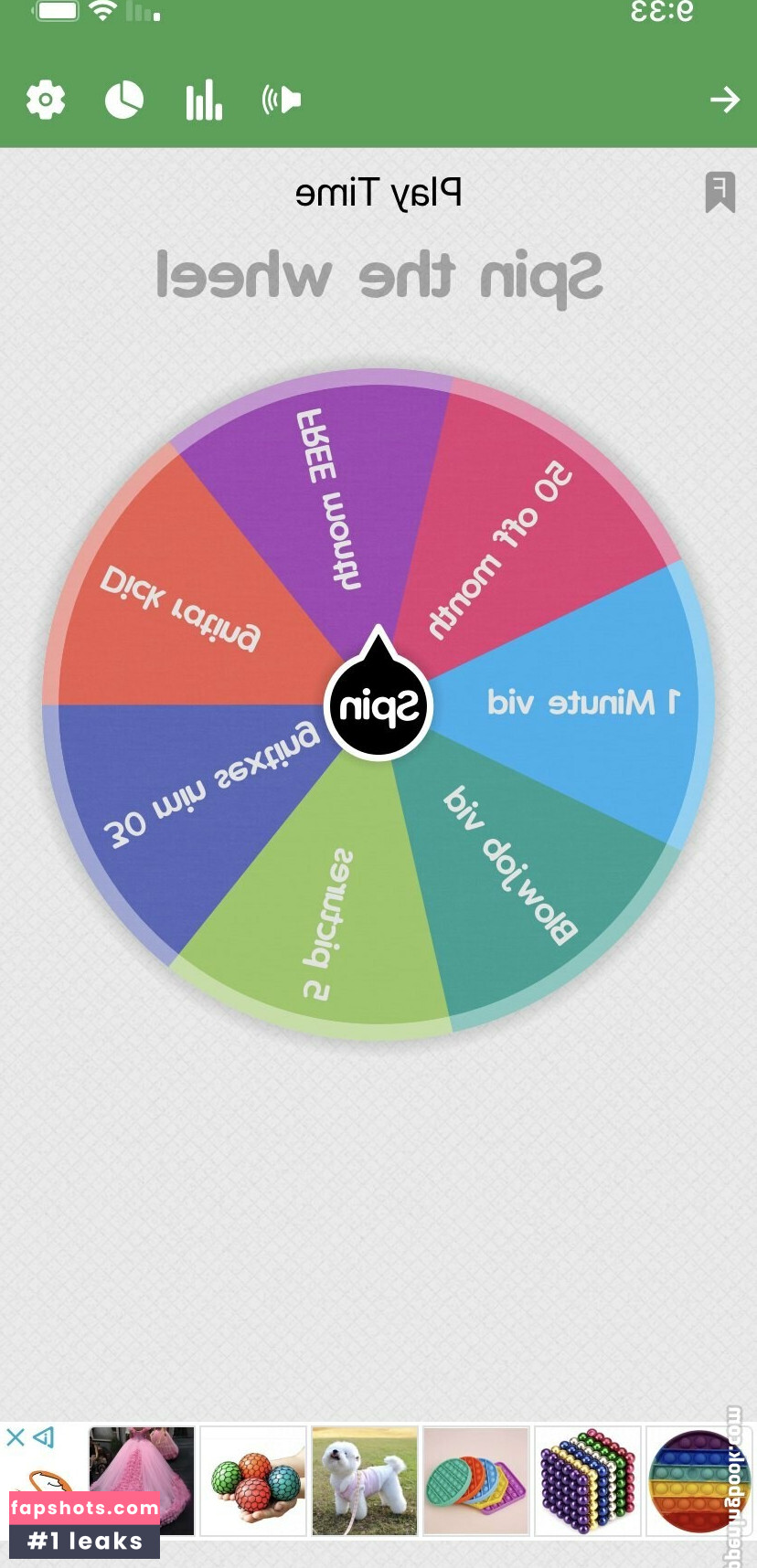Image resolution: width=757 pixels, height=1568 pixels.
Task: Close the ad banner
Action: tap(16, 1437)
